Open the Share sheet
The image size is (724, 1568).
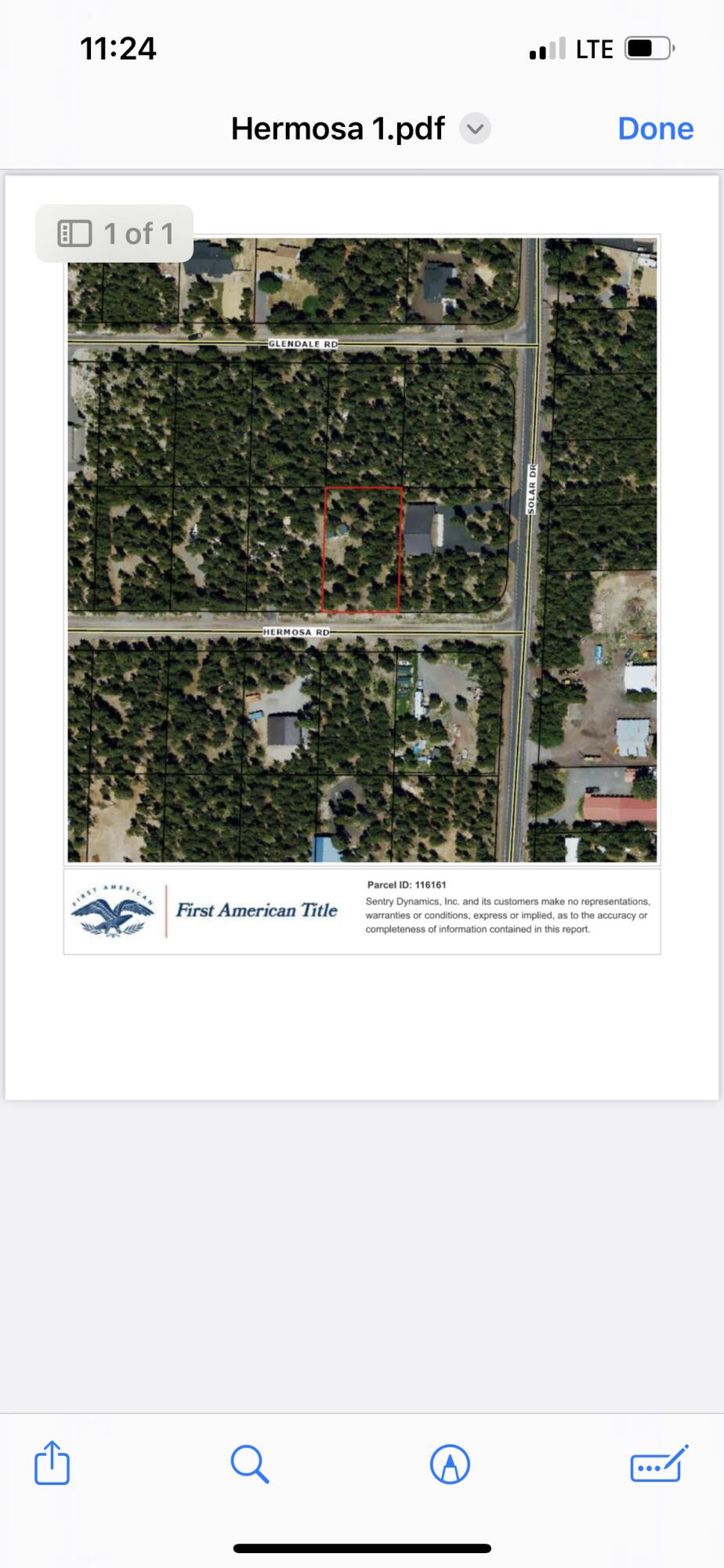(x=52, y=1463)
